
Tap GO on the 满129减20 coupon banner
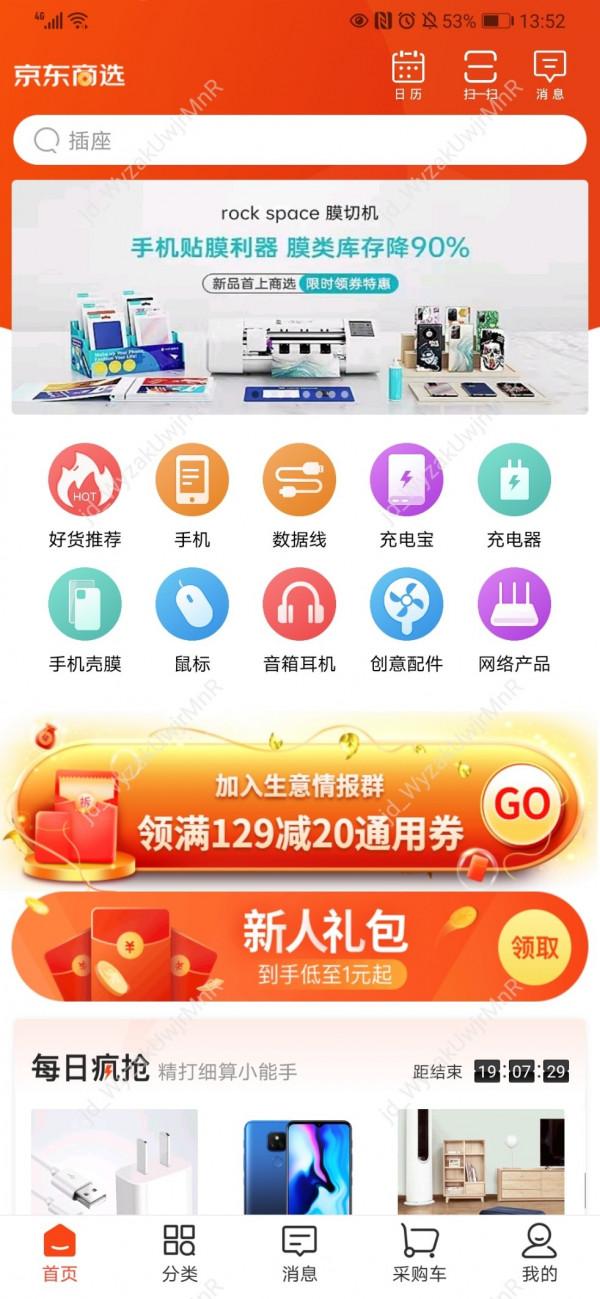click(x=523, y=804)
